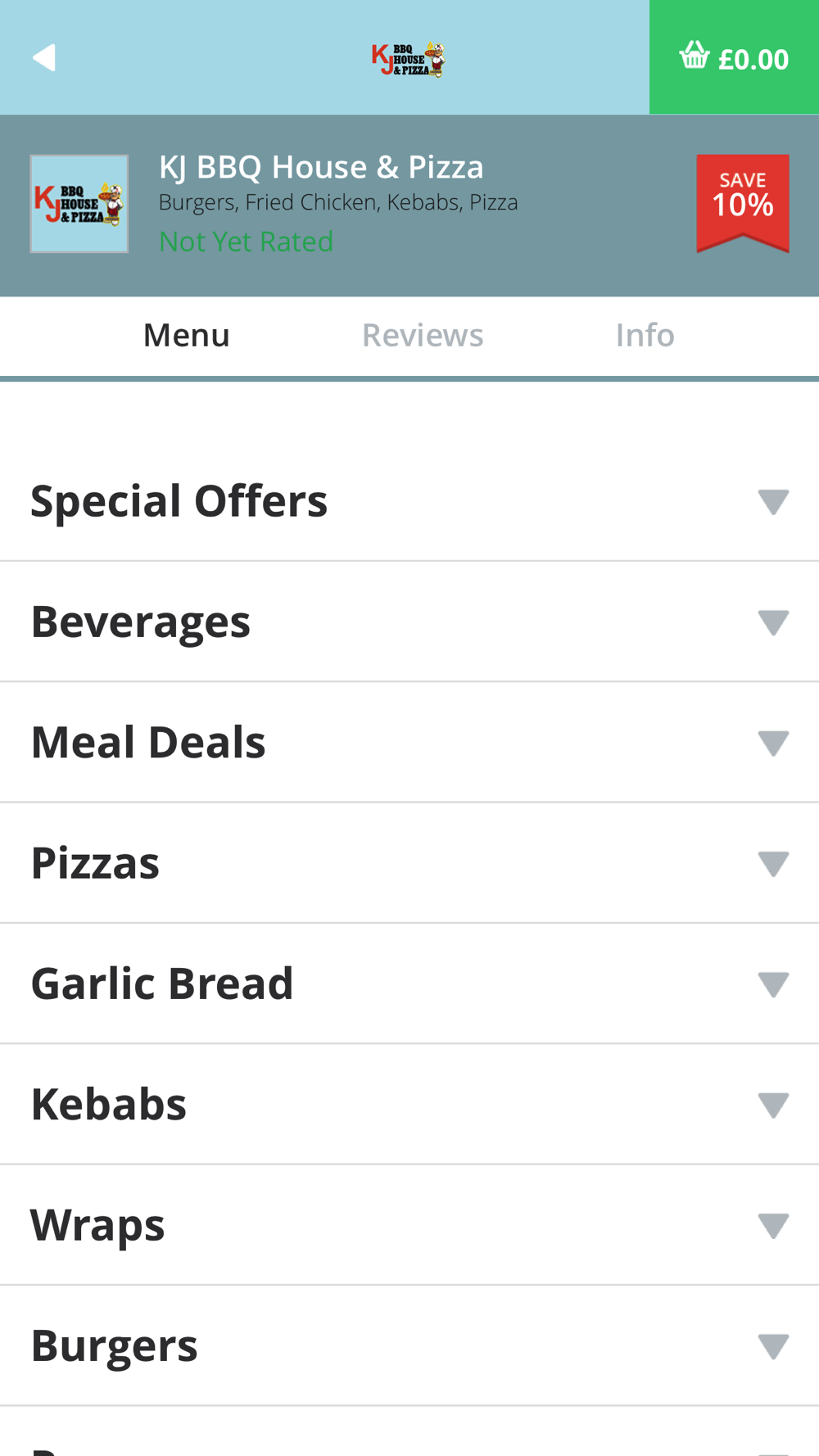Show the Garlic Bread items

click(409, 983)
